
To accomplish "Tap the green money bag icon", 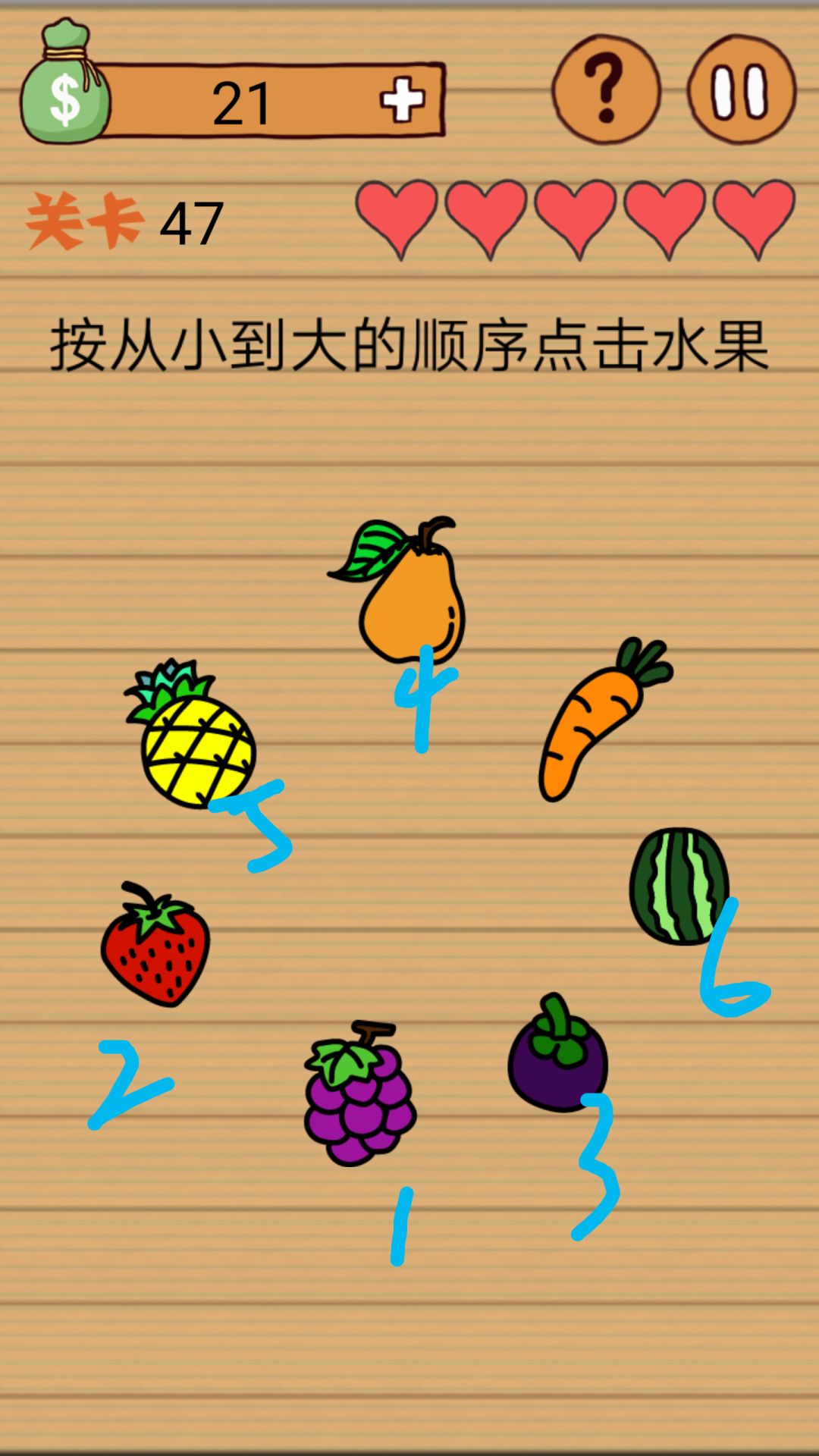I will click(x=68, y=83).
